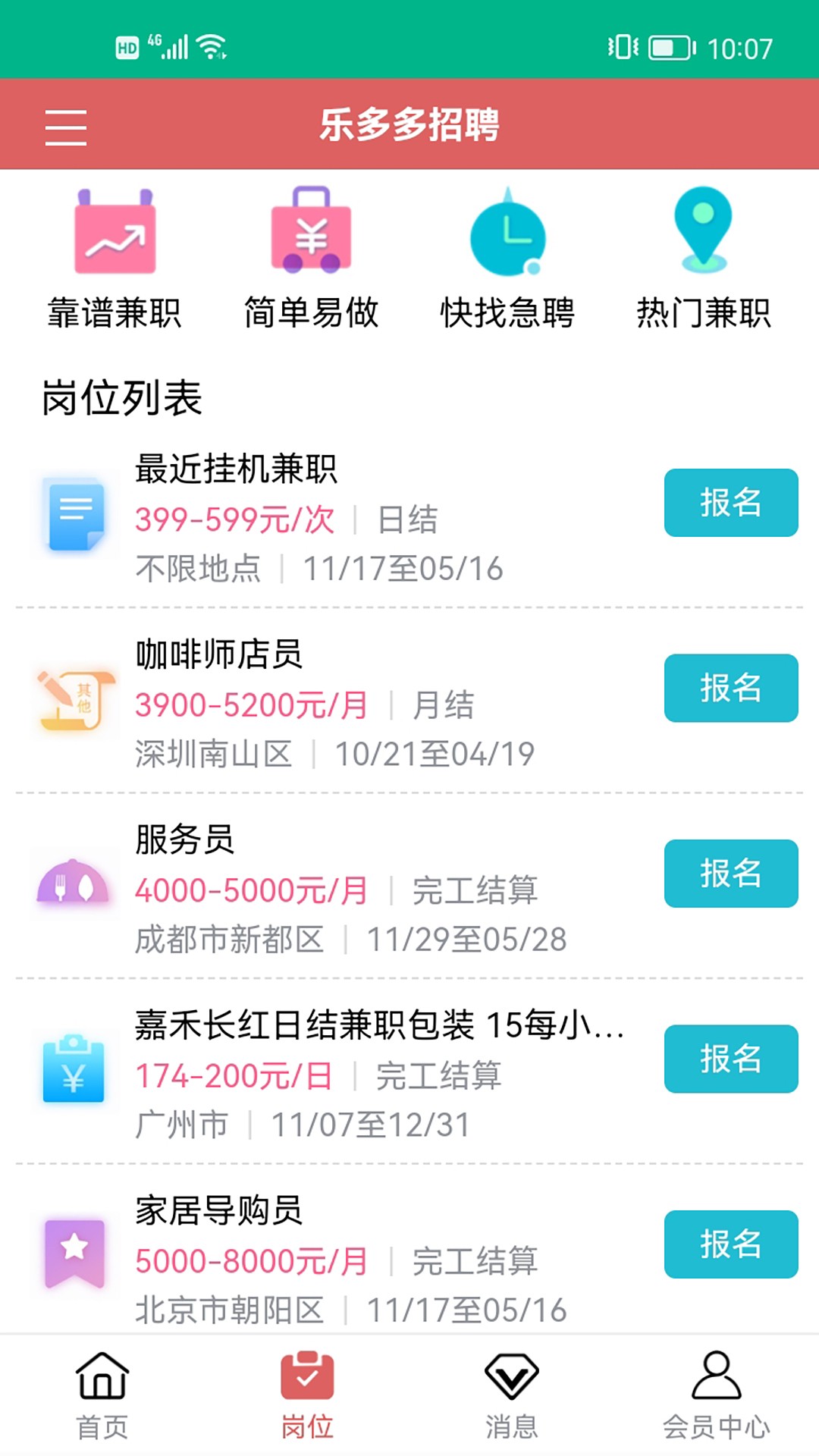Sign up for 服务员 via 报名 button
Image resolution: width=819 pixels, height=1456 pixels.
coord(730,874)
